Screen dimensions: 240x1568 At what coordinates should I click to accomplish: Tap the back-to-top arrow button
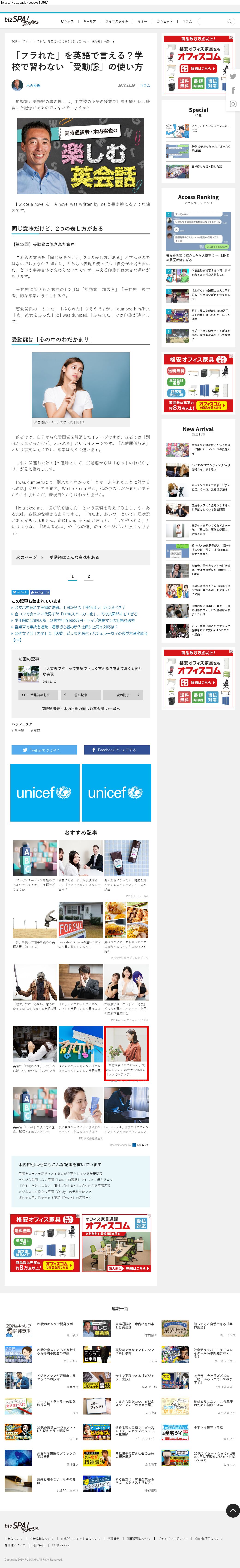(233, 1510)
